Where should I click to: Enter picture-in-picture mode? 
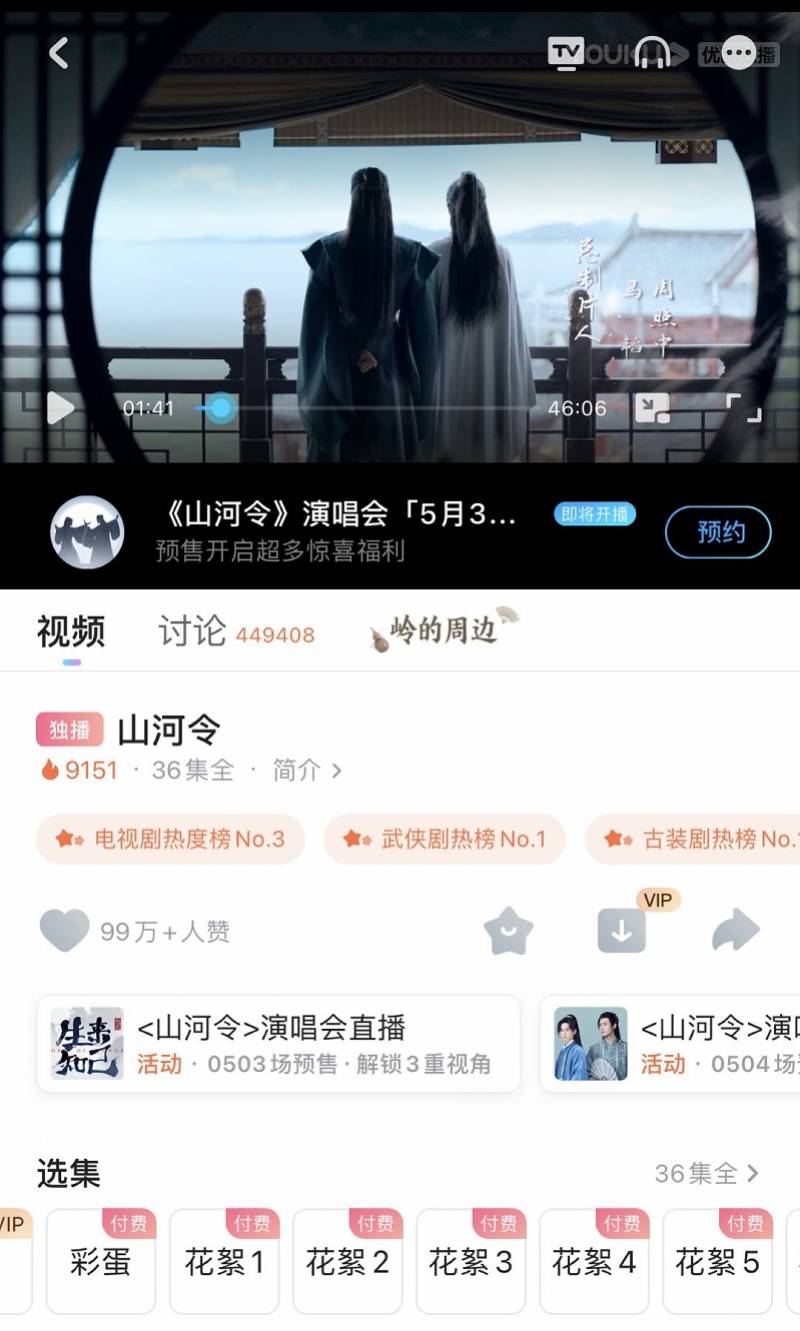tap(652, 408)
